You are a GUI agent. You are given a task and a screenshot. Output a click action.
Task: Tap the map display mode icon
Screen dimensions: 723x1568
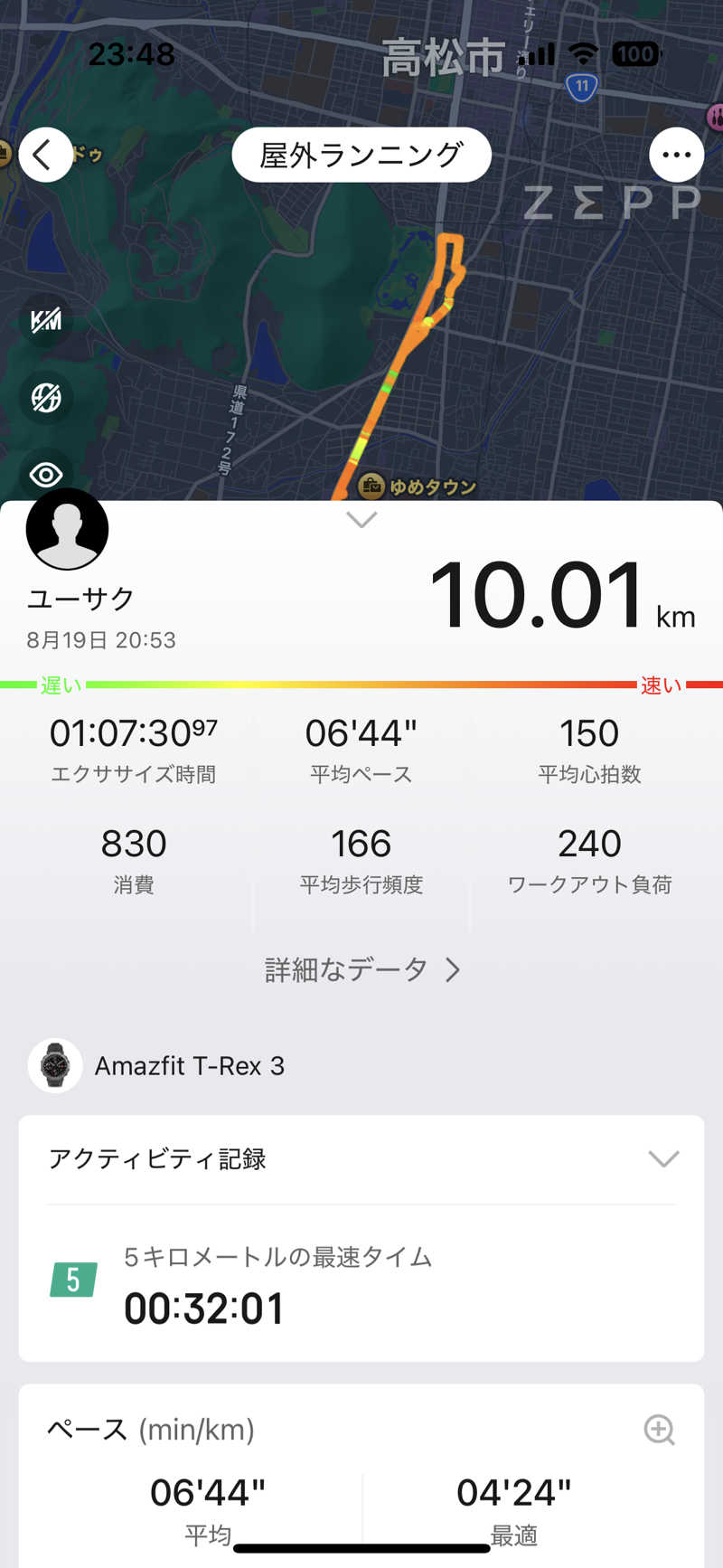[46, 397]
